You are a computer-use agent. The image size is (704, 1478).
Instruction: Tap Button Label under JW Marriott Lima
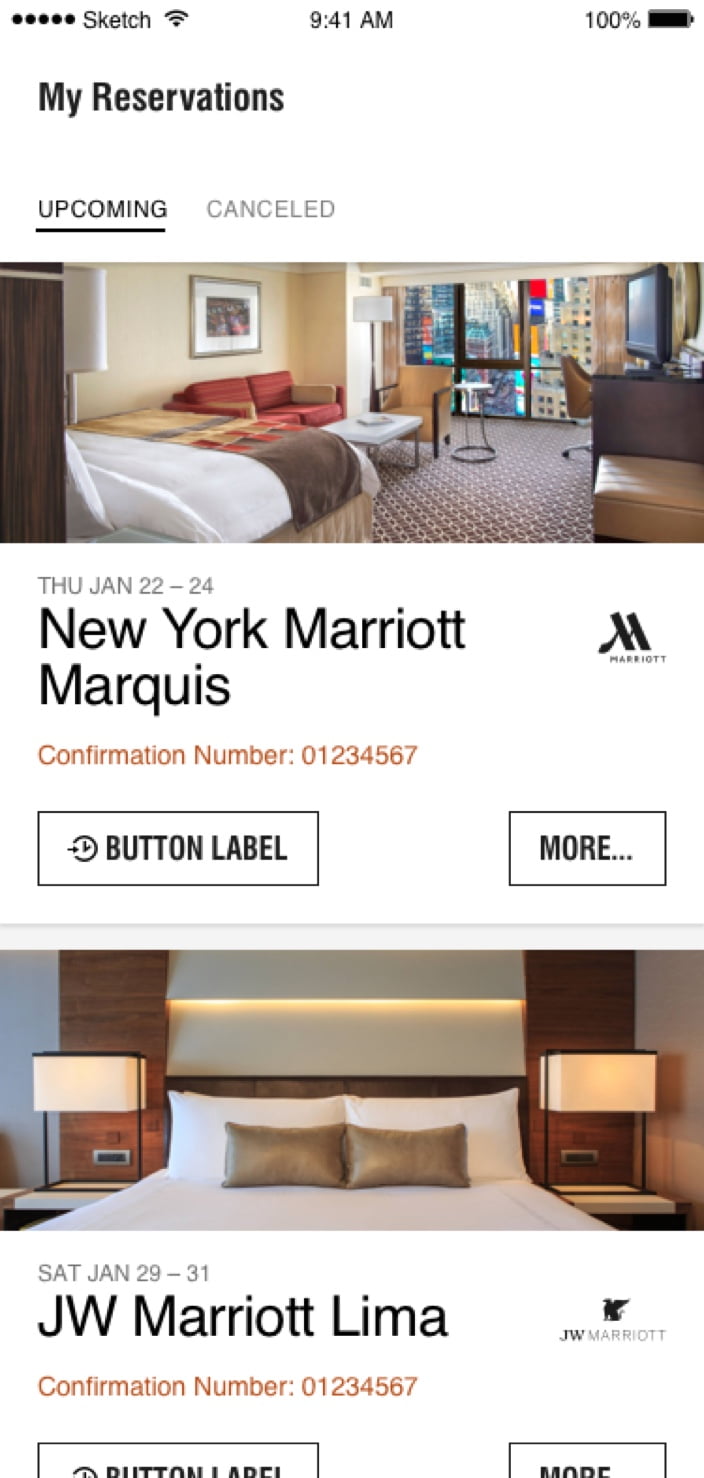point(178,1463)
